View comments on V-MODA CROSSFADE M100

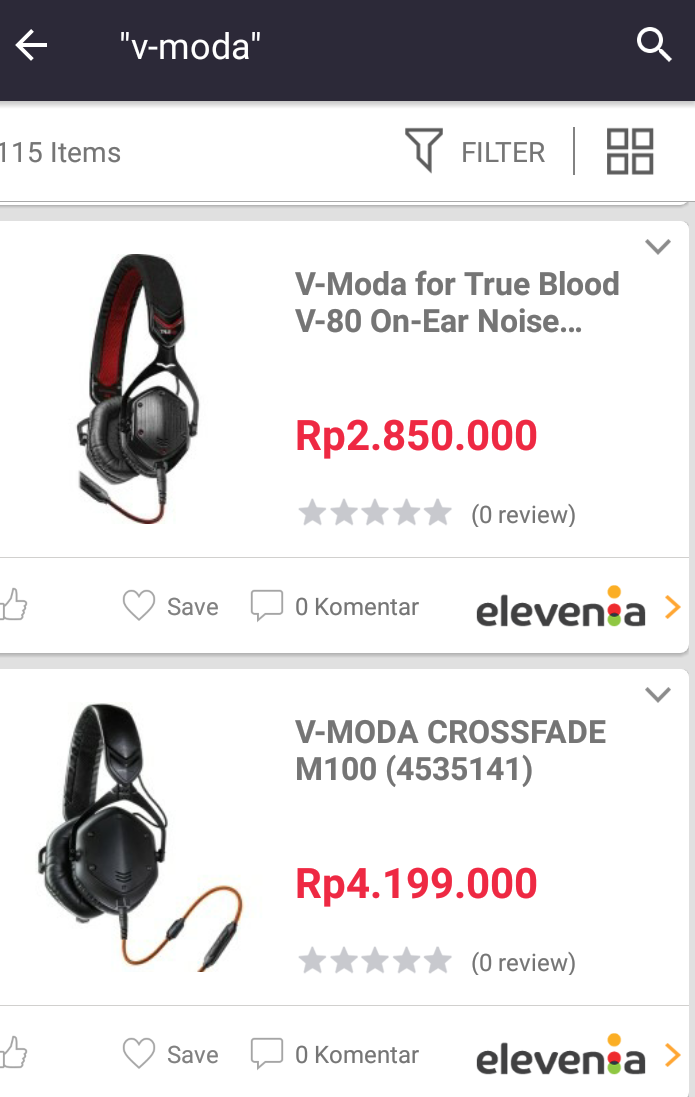point(335,1054)
